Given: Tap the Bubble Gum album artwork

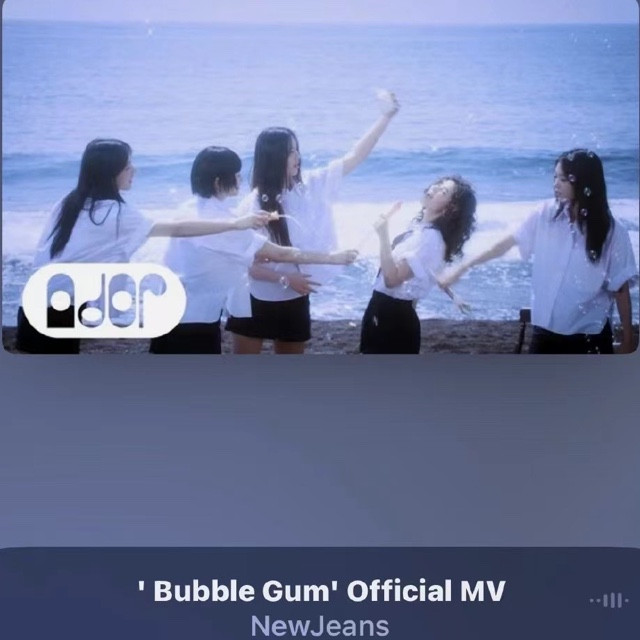Looking at the screenshot, I should pos(320,178).
